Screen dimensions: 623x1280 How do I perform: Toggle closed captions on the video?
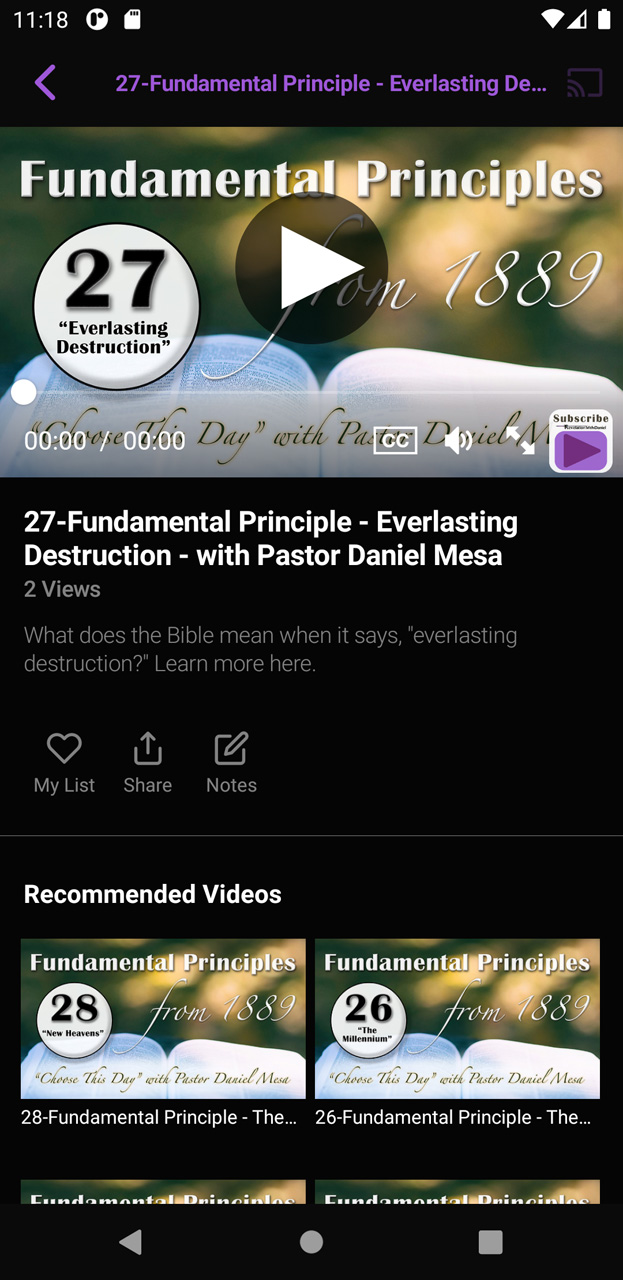click(x=395, y=440)
